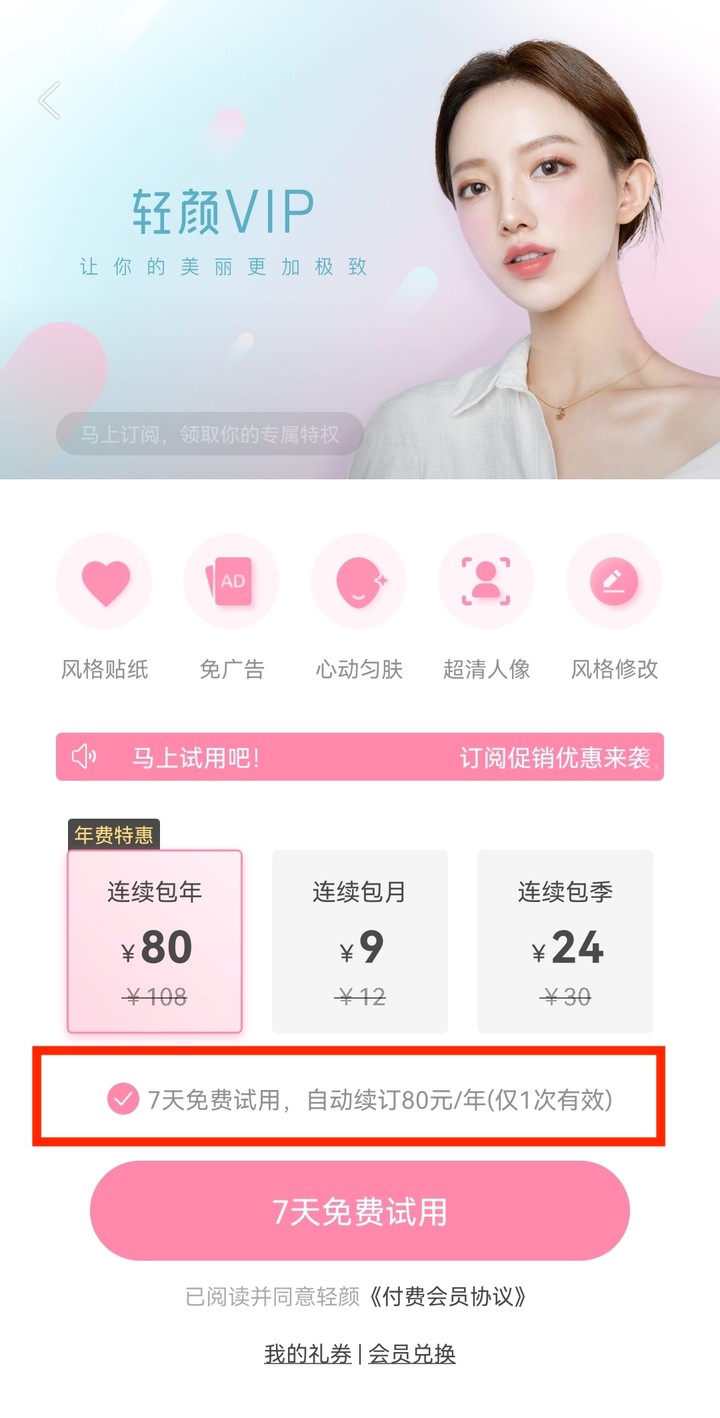Select the 连续包年 ¥80 plan
720x1418 pixels.
(155, 941)
